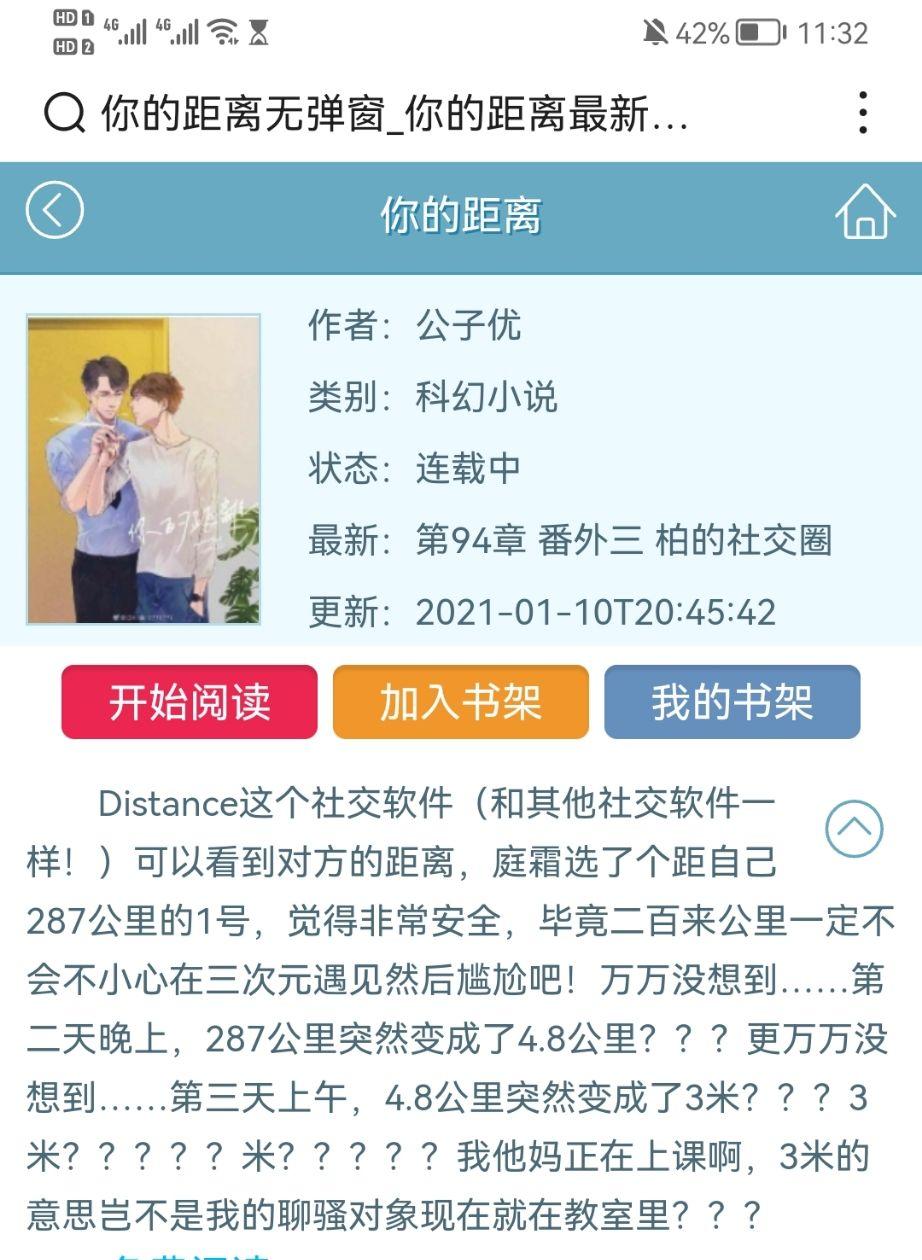The height and width of the screenshot is (1260, 922).
Task: Tap the scroll-to-top arrow button
Action: point(854,828)
